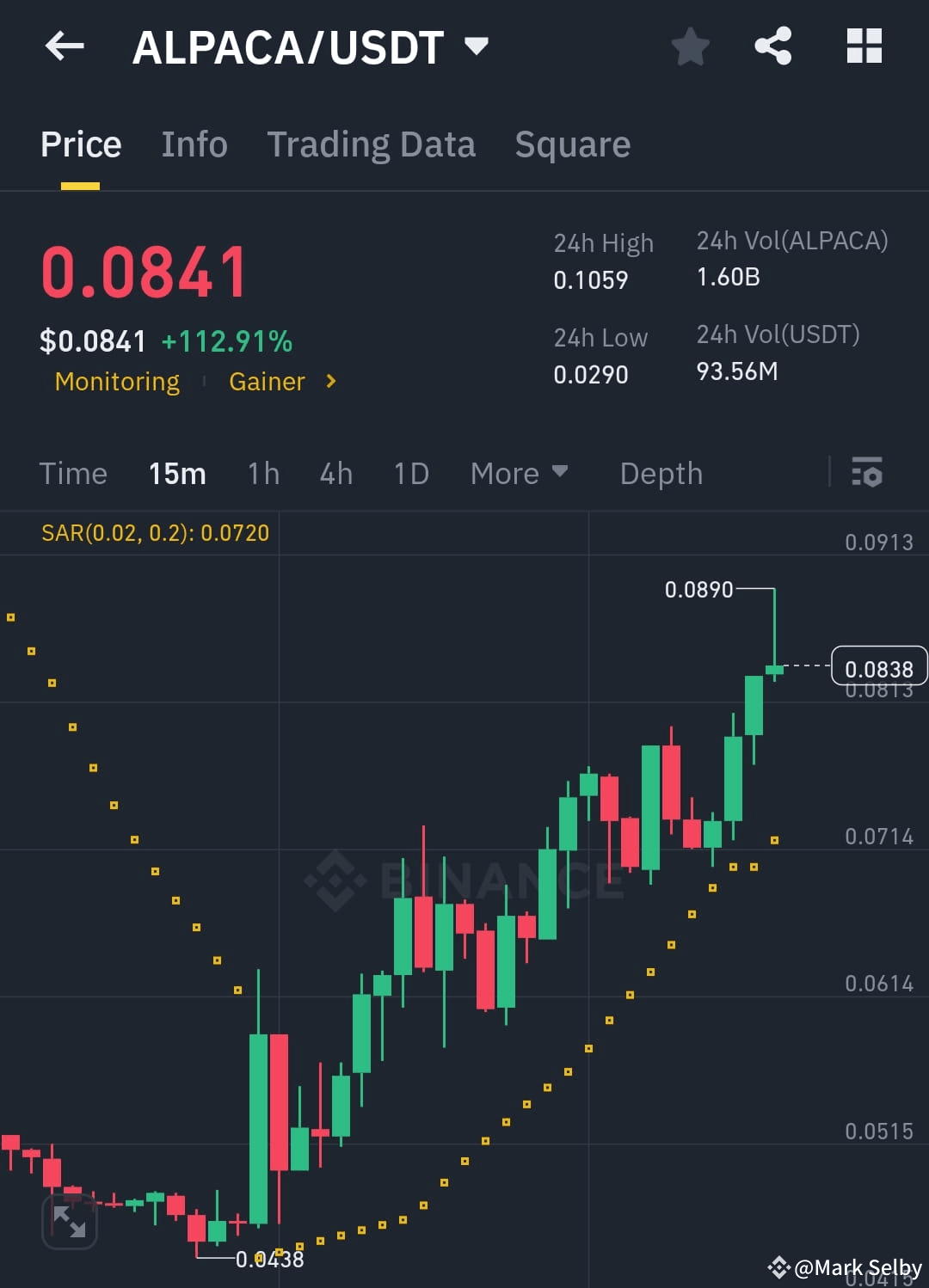Viewport: 929px width, 1288px height.
Task: Toggle the favorite star for ALPACA/USDT
Action: [x=690, y=47]
